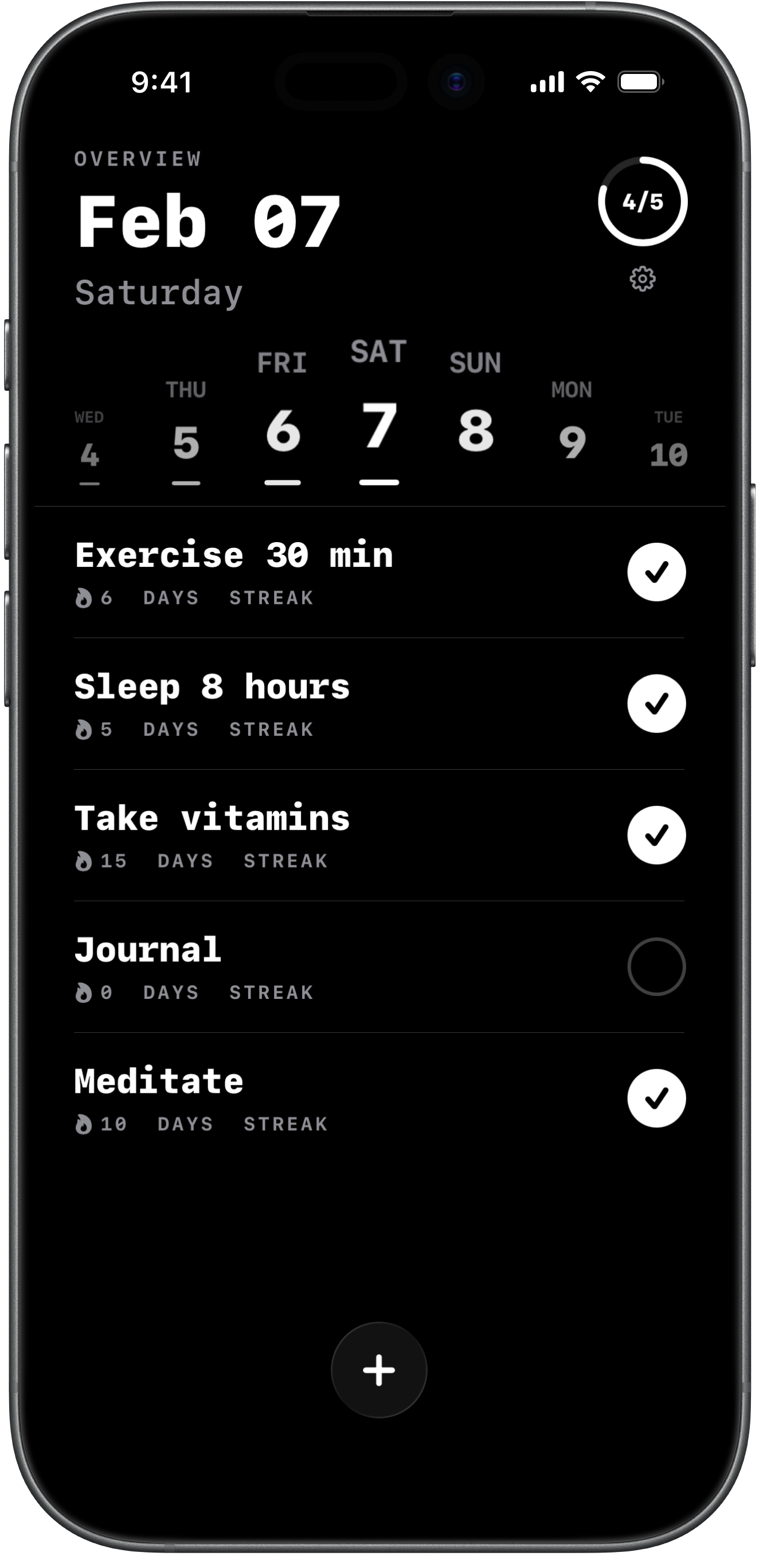Viewport: 767px width, 1568px height.
Task: Uncheck the Exercise 30 min habit
Action: (656, 572)
